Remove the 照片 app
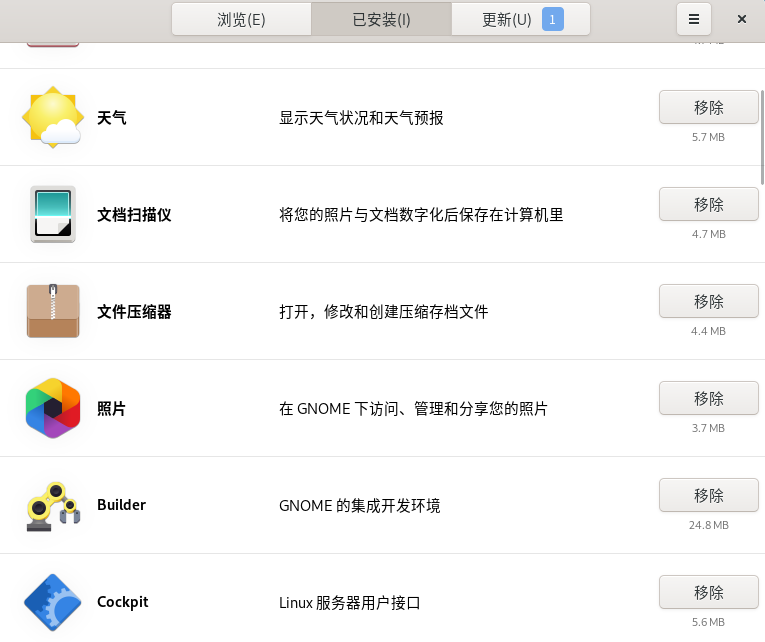Viewport: 765px width, 642px height. click(x=708, y=398)
